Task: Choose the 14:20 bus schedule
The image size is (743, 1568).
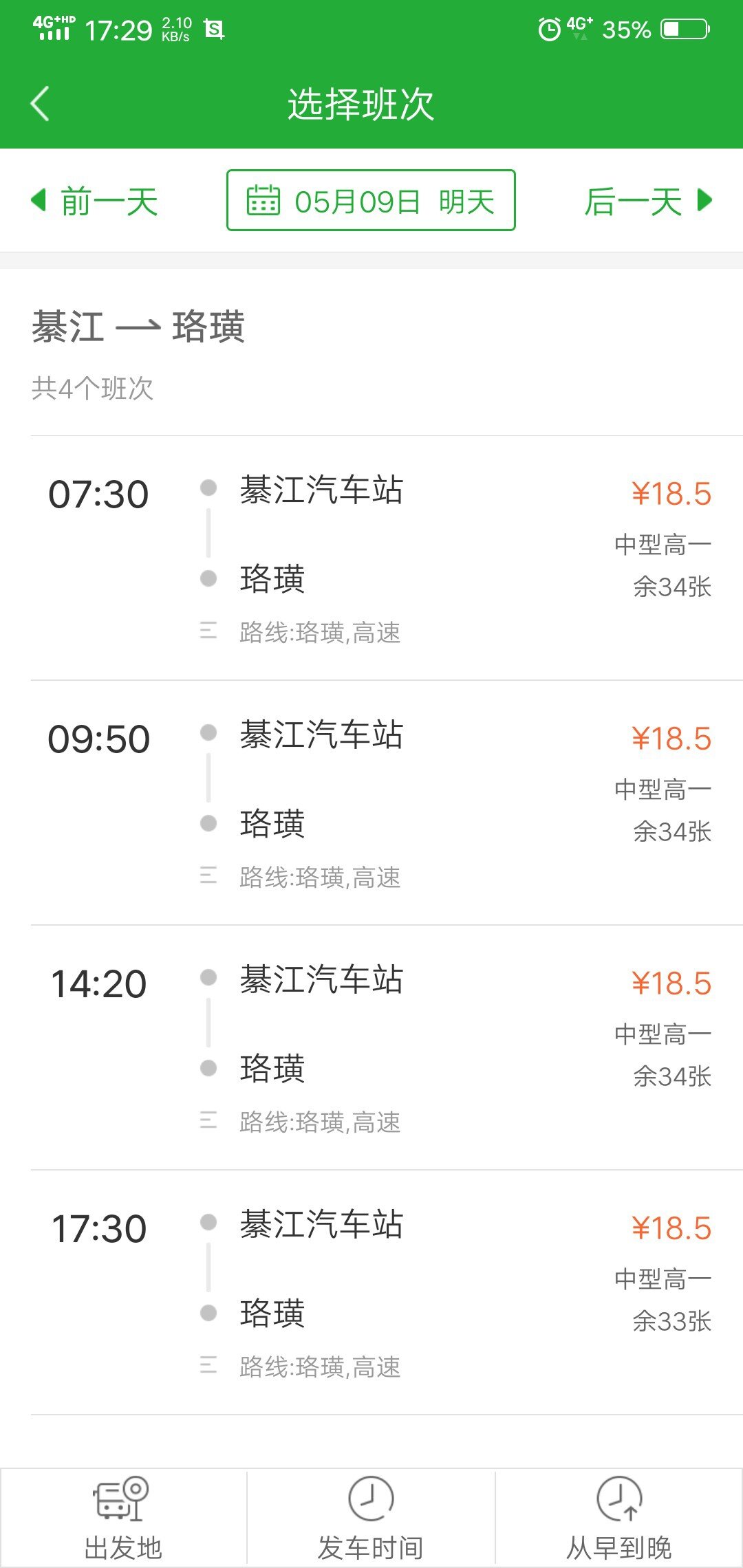Action: coord(371,1048)
